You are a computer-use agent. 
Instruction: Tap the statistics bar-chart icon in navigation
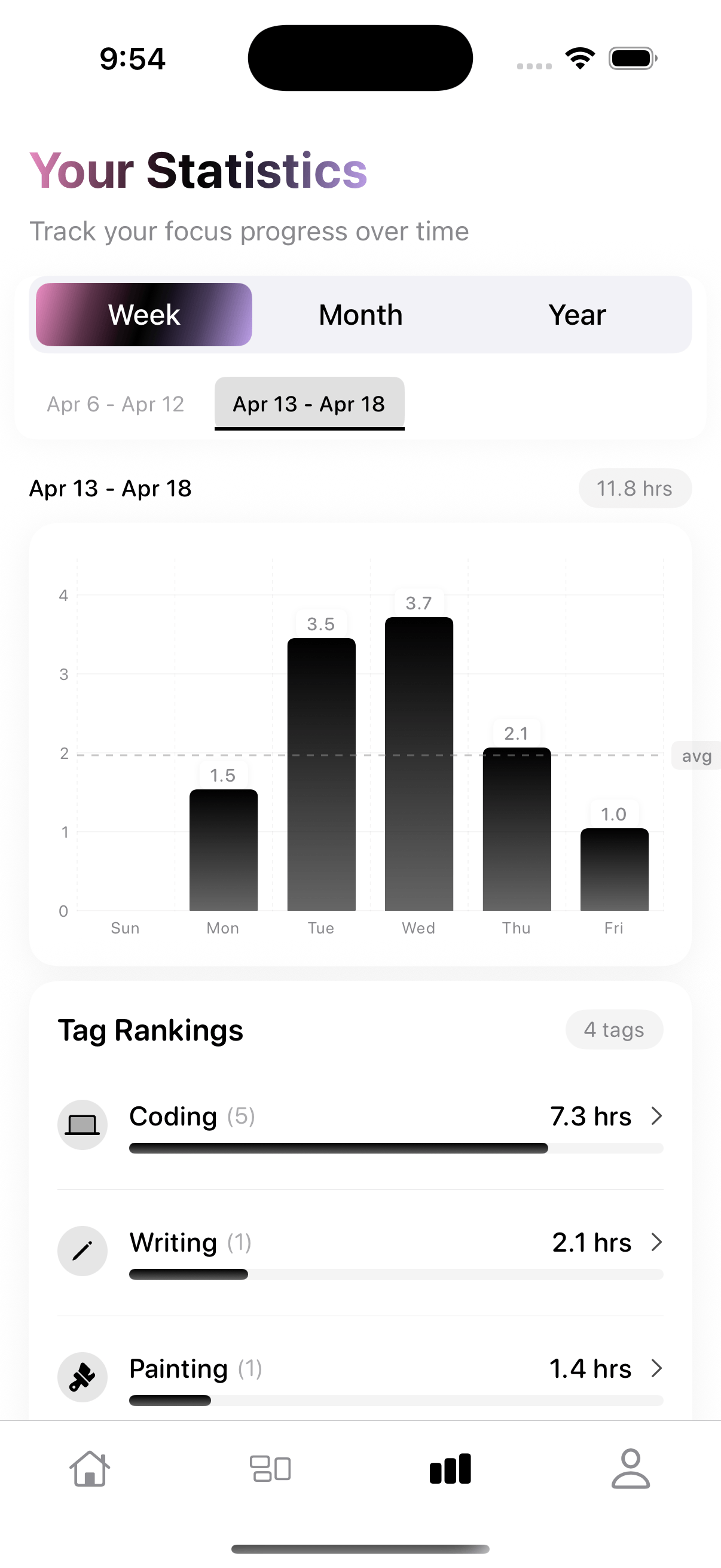[450, 1468]
